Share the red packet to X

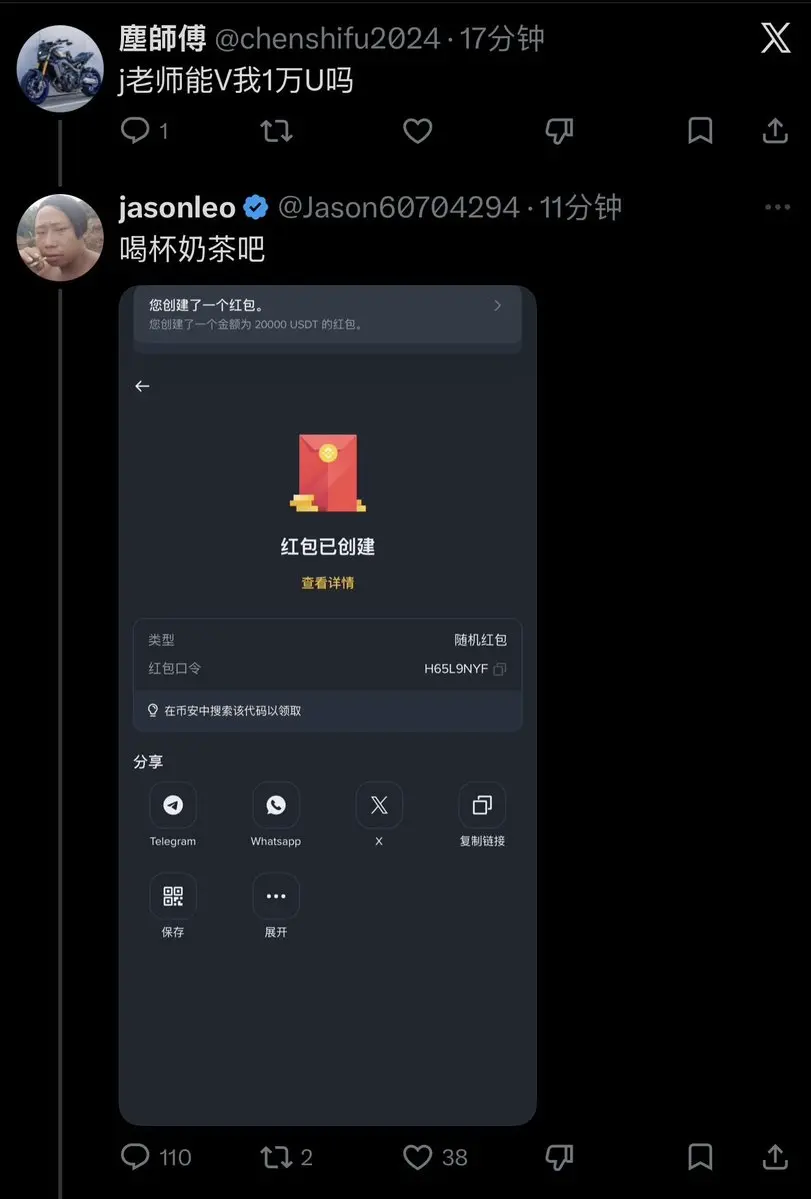click(x=378, y=805)
